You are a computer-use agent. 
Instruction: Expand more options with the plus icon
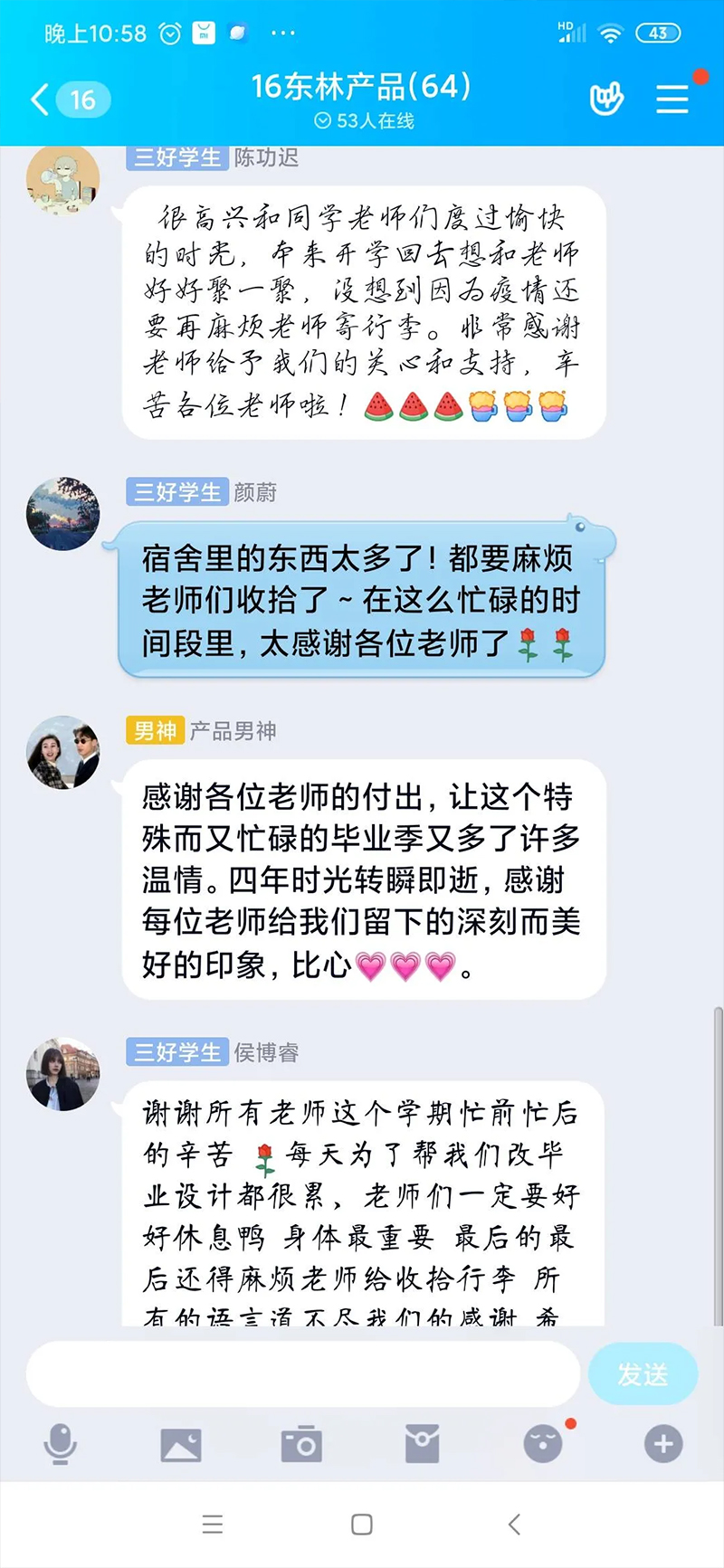[x=663, y=1445]
